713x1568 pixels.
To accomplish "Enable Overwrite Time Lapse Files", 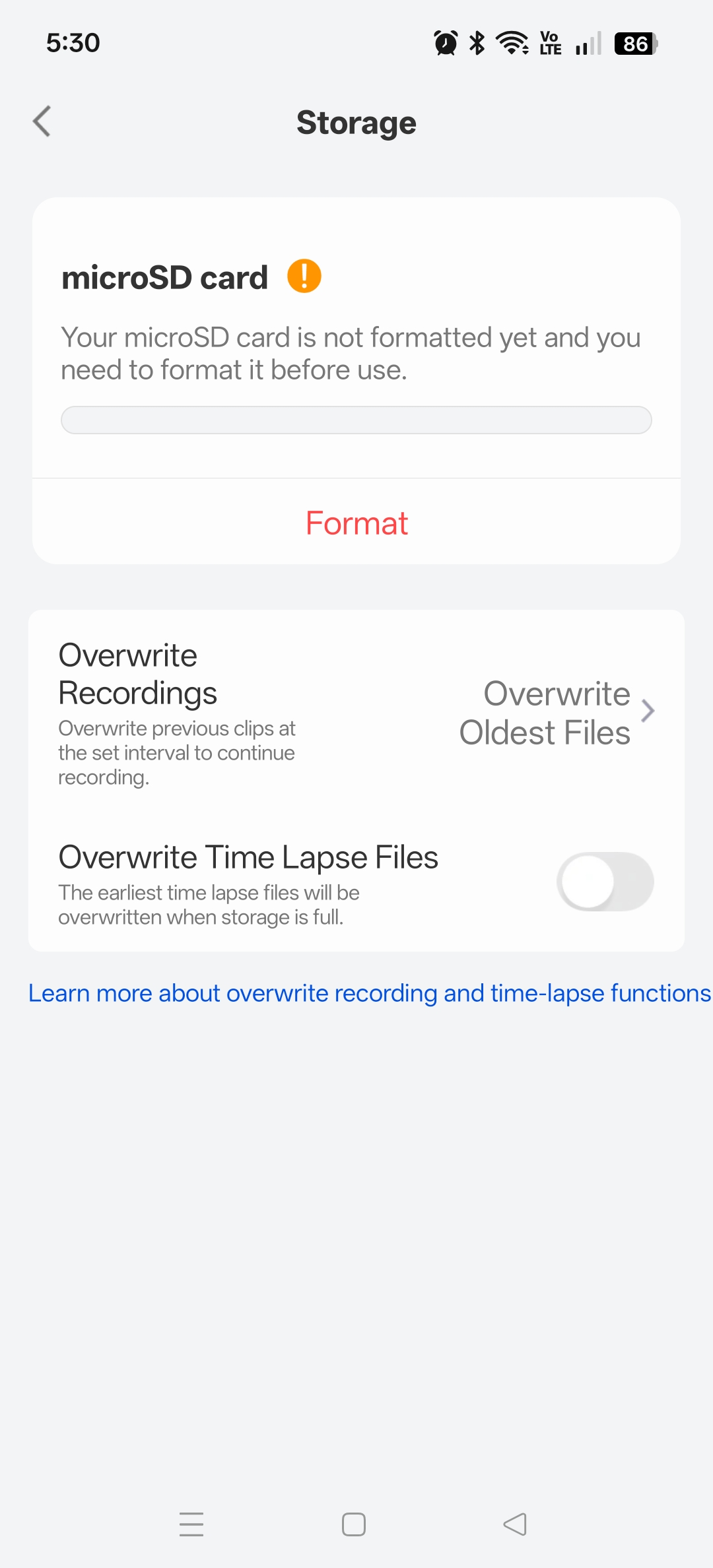I will click(605, 882).
